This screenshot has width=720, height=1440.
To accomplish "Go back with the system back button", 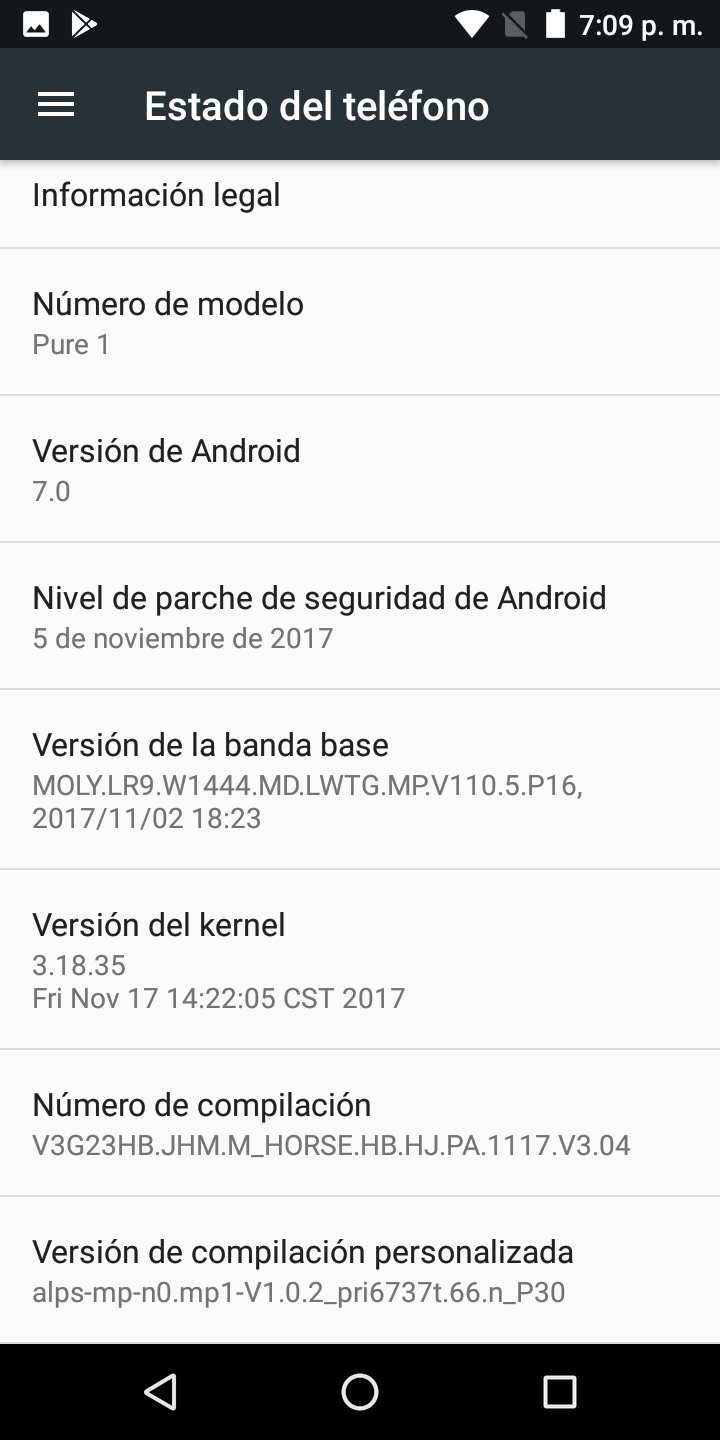I will coord(160,1391).
